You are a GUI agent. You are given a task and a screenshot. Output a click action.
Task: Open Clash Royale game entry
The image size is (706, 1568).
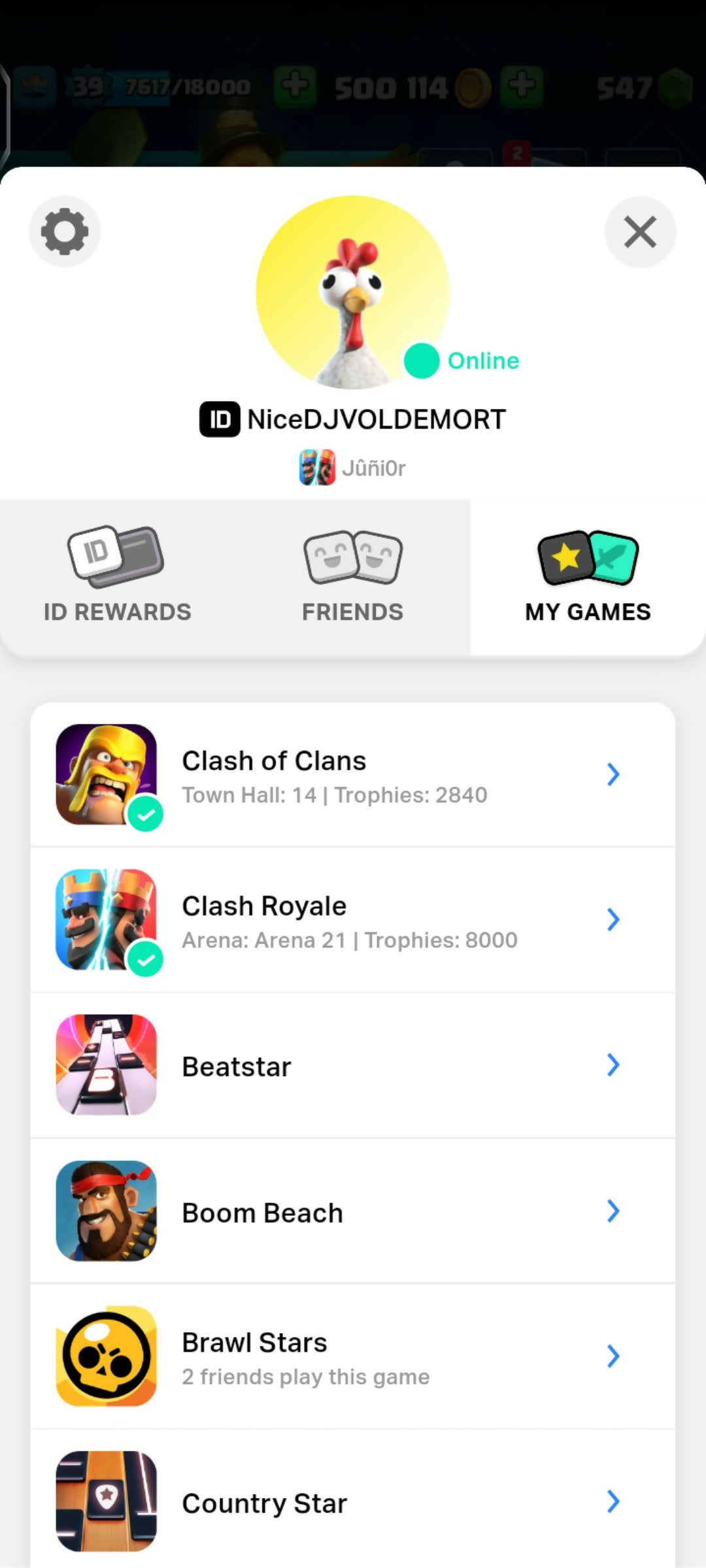coord(353,920)
